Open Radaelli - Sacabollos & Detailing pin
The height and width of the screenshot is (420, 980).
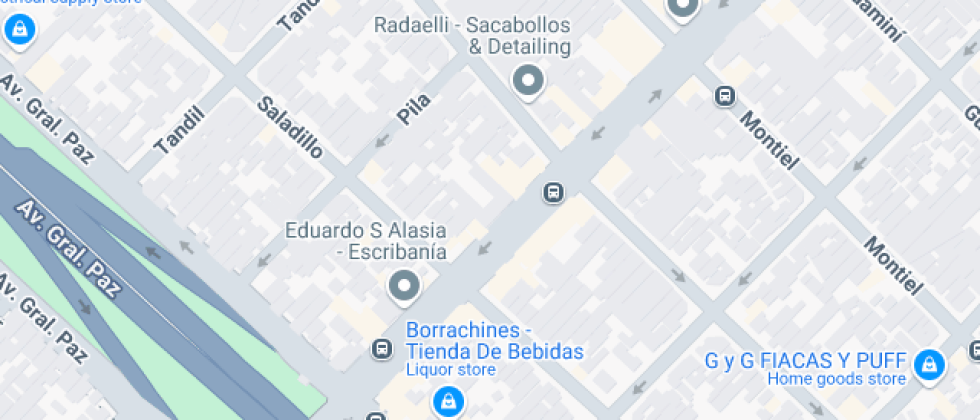click(527, 81)
